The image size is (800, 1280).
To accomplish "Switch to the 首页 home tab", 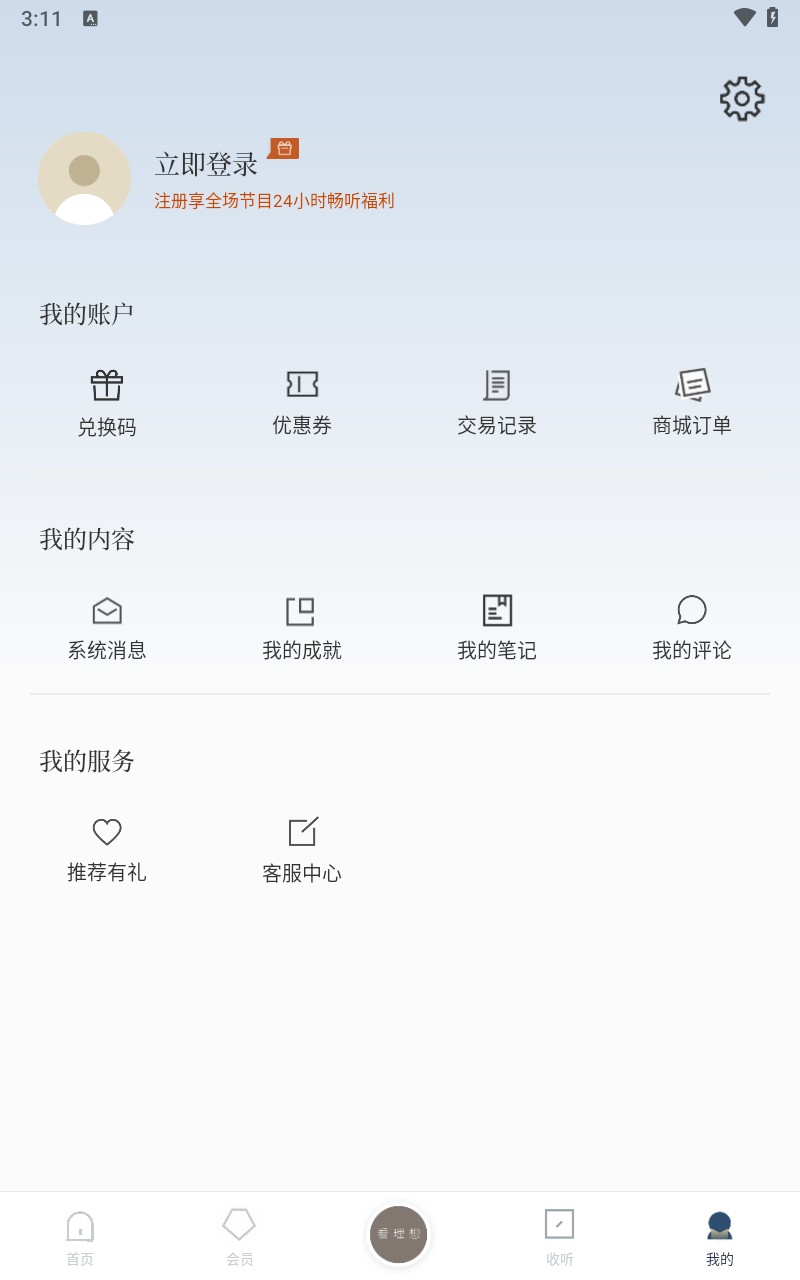I will click(80, 1235).
